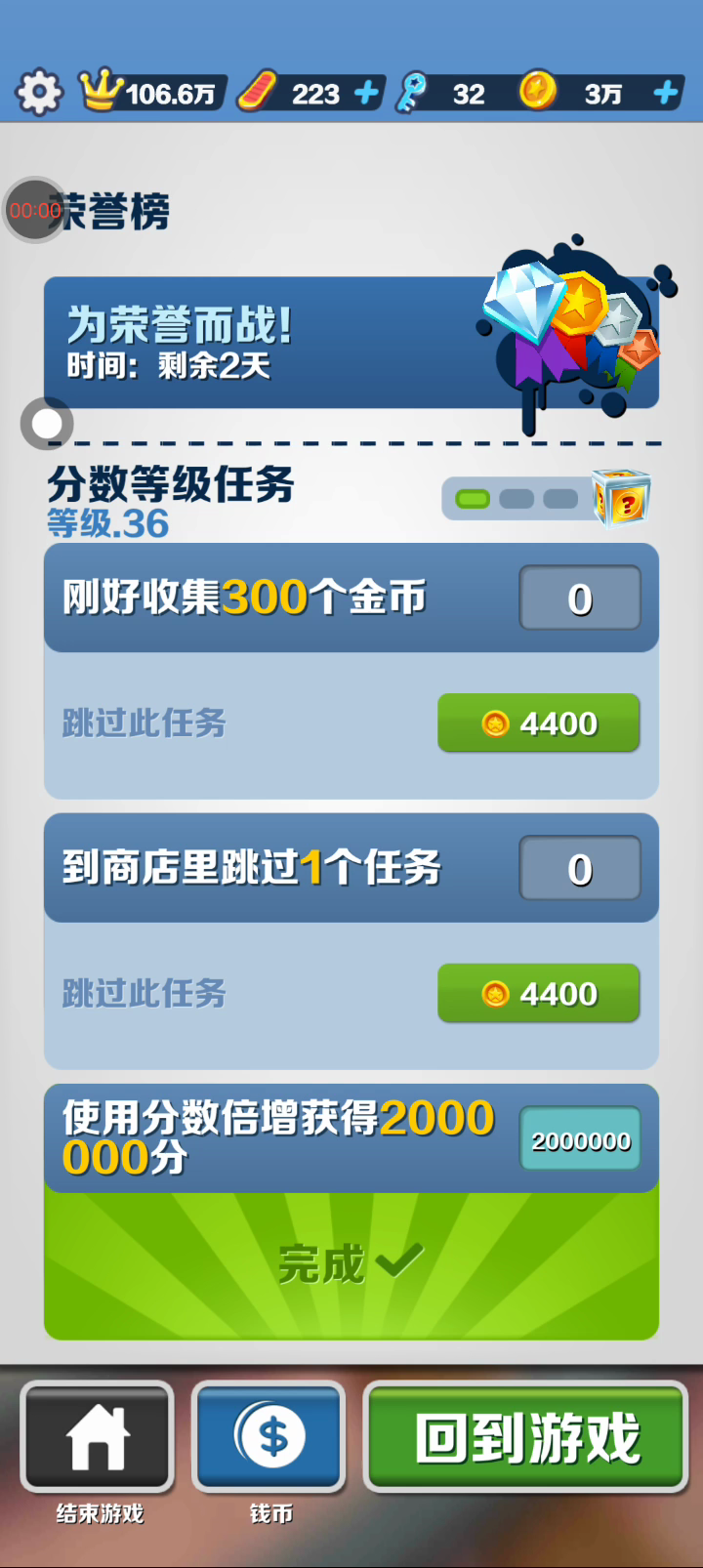The image size is (703, 1568).
Task: Buy more coins via plus next to 3万
Action: [x=666, y=94]
